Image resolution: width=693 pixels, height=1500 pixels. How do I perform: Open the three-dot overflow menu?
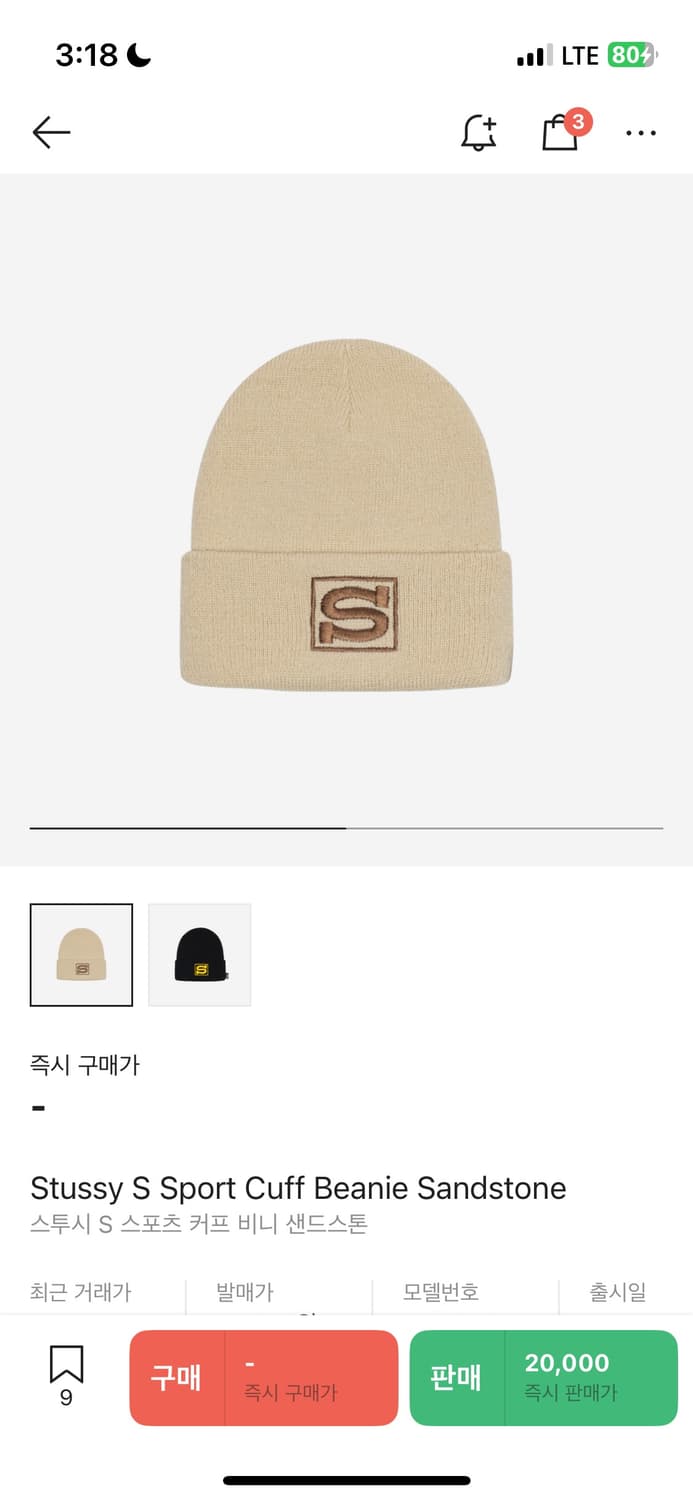640,132
